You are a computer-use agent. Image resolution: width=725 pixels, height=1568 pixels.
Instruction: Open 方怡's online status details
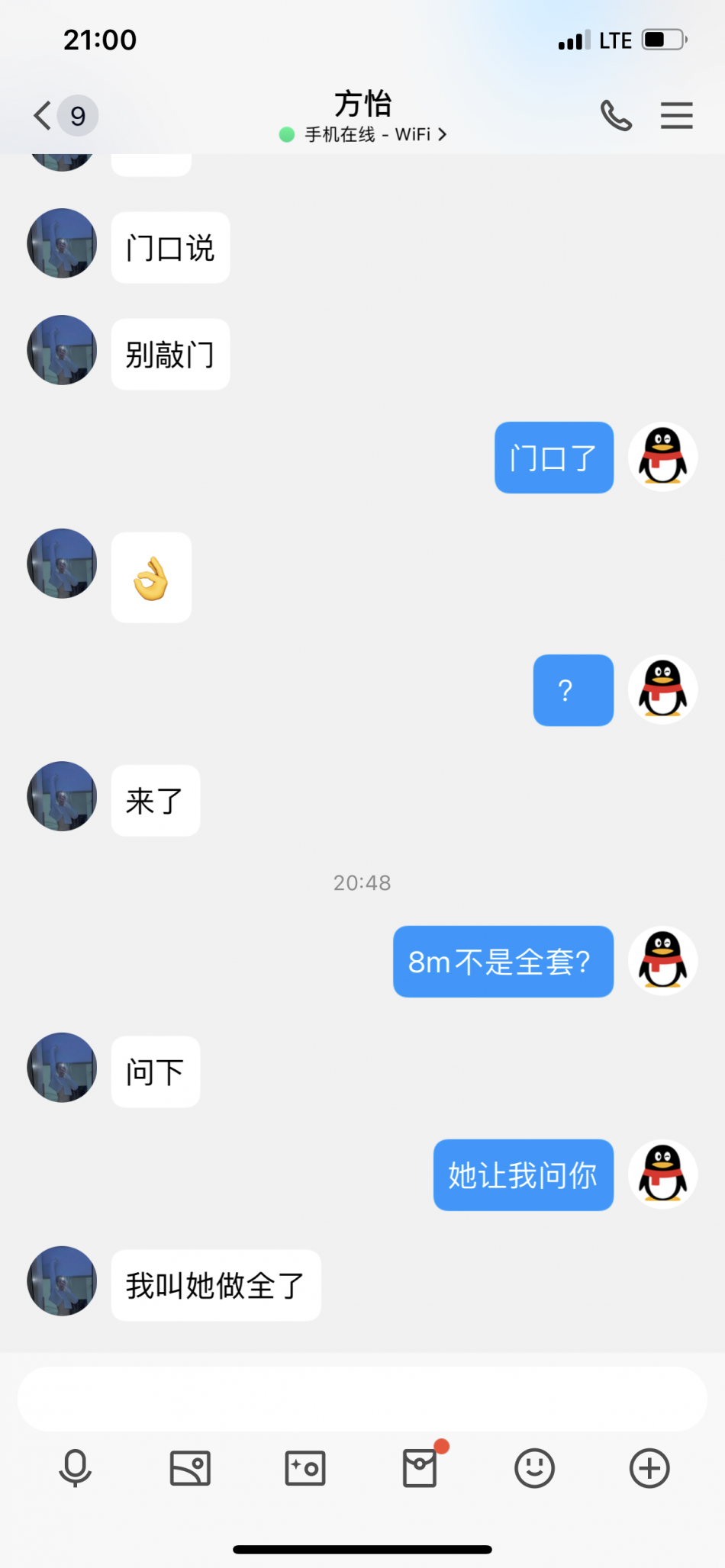[x=363, y=135]
